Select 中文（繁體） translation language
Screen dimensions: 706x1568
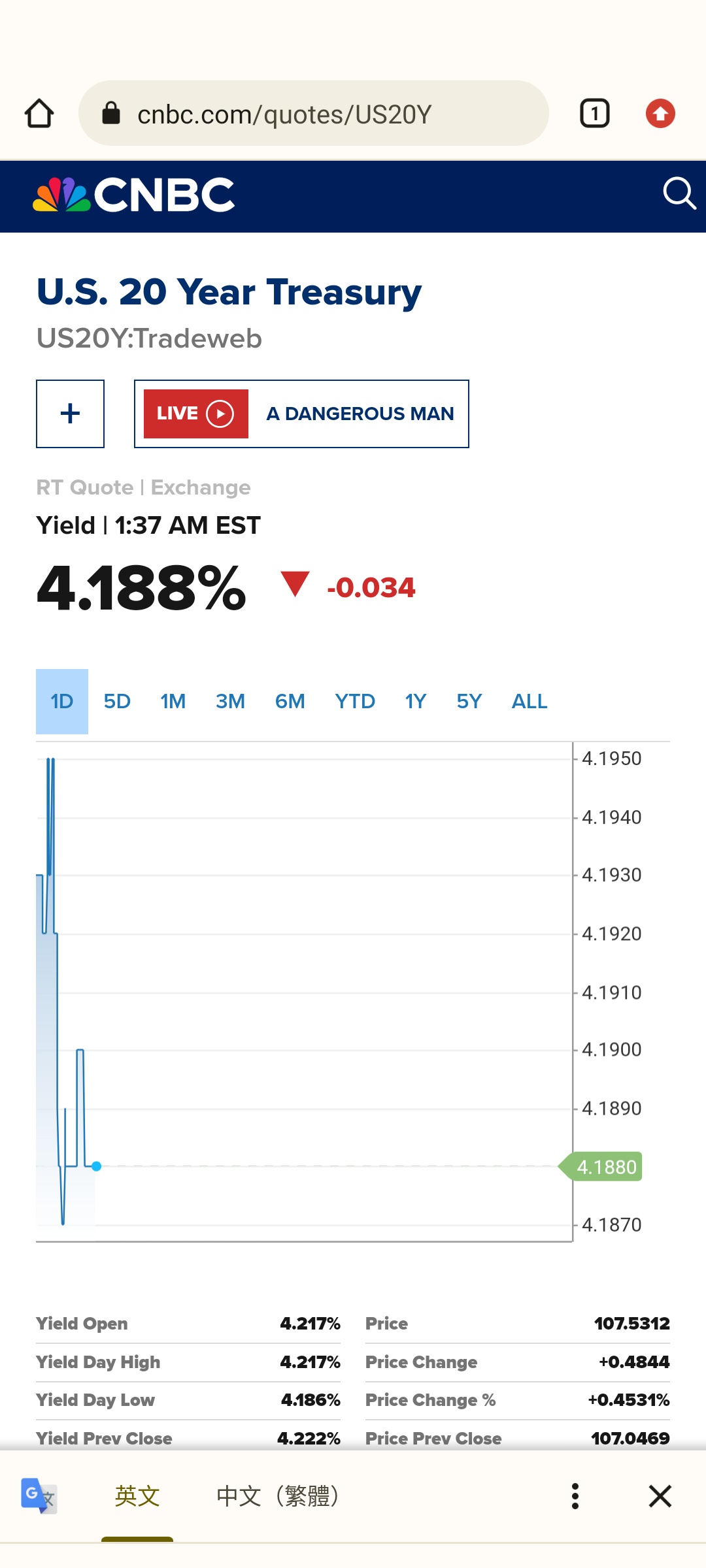click(278, 1495)
